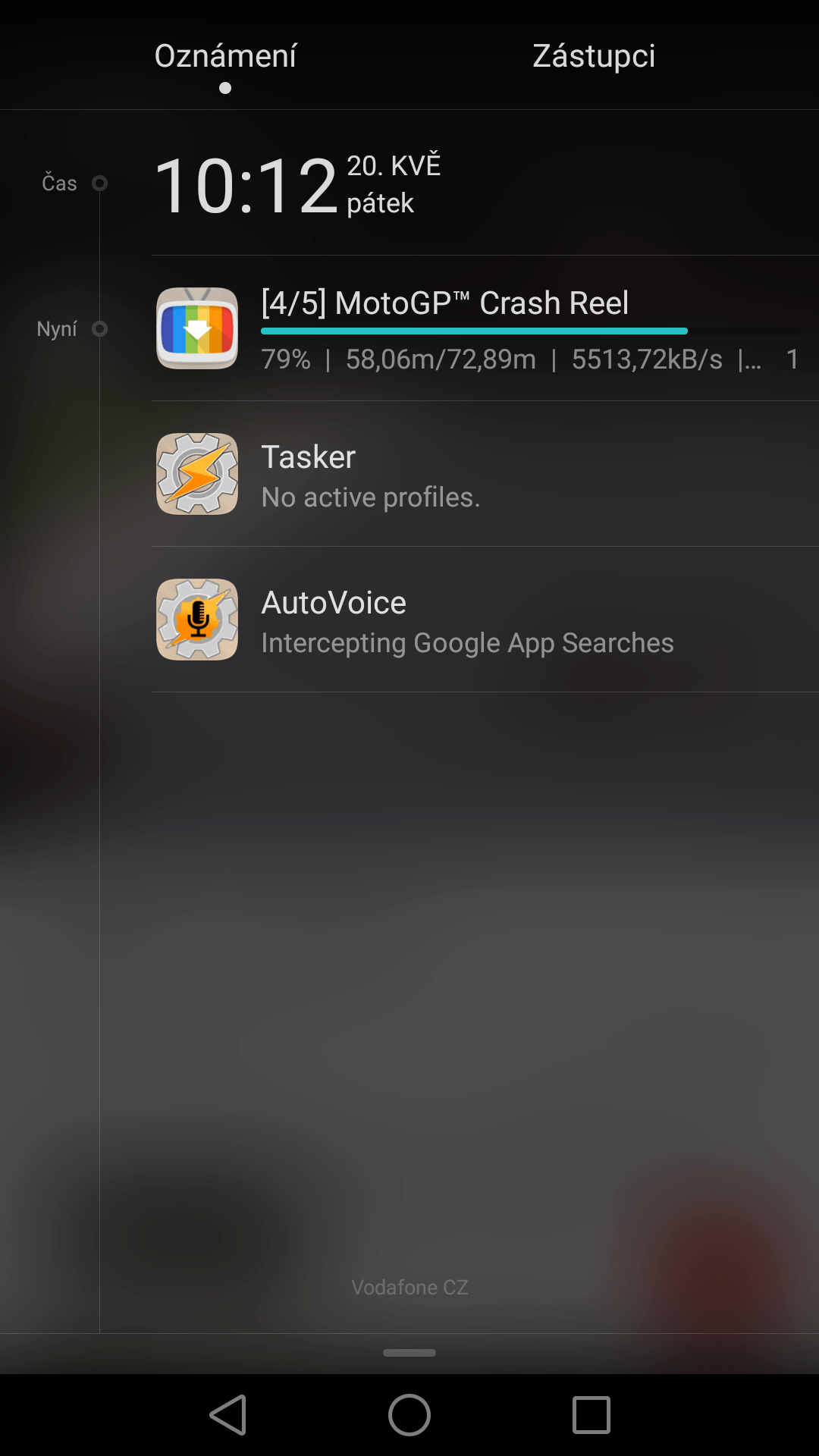Select the Oznámení tab
This screenshot has height=1456, width=819.
tap(225, 56)
